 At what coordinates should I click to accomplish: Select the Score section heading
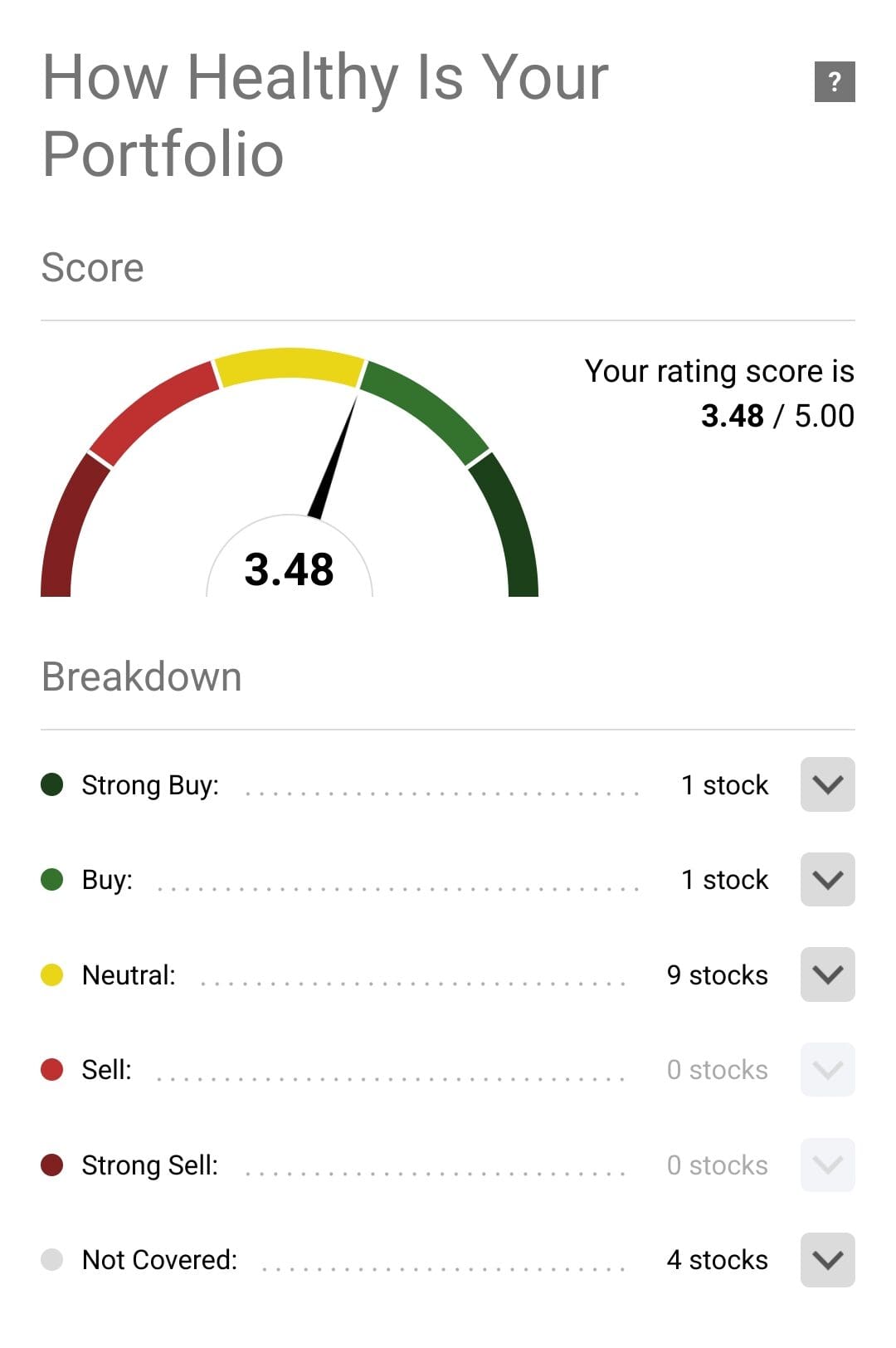tap(93, 266)
